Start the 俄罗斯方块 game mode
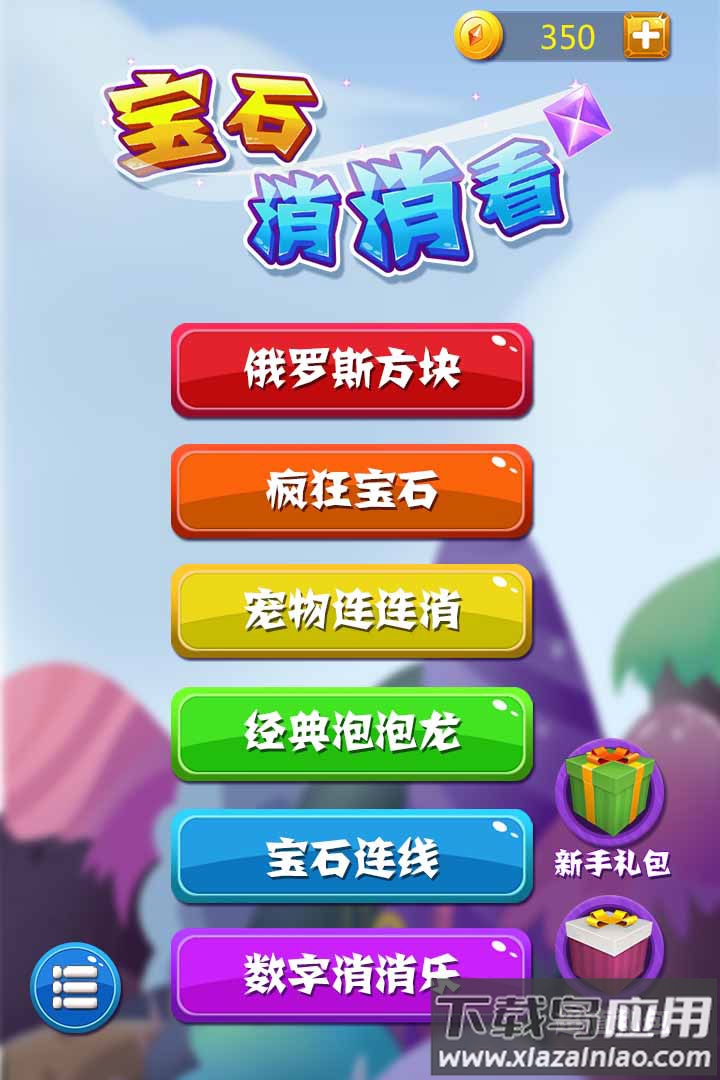This screenshot has width=720, height=1080. pyautogui.click(x=351, y=370)
